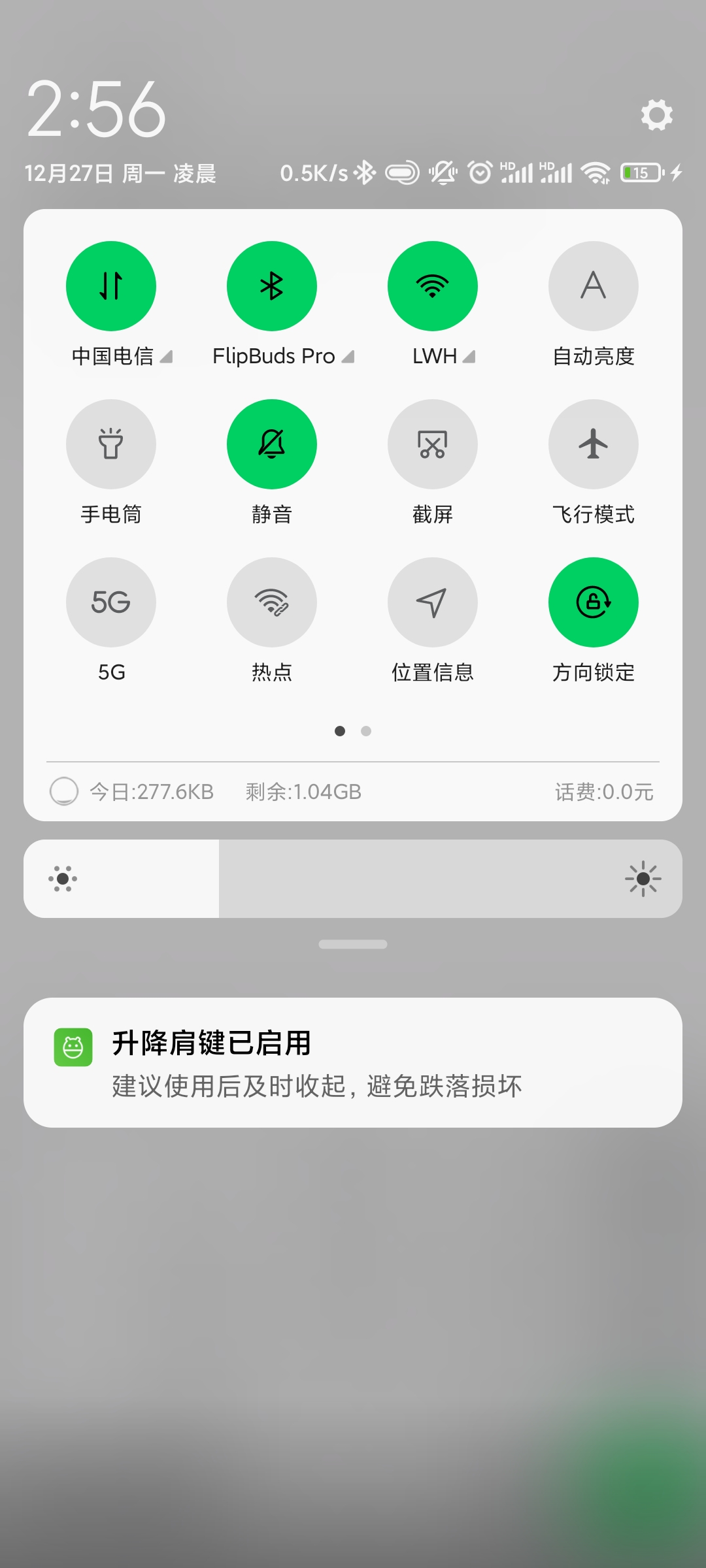706x1568 pixels.
Task: Toggle the 5G tile on
Action: [x=111, y=602]
